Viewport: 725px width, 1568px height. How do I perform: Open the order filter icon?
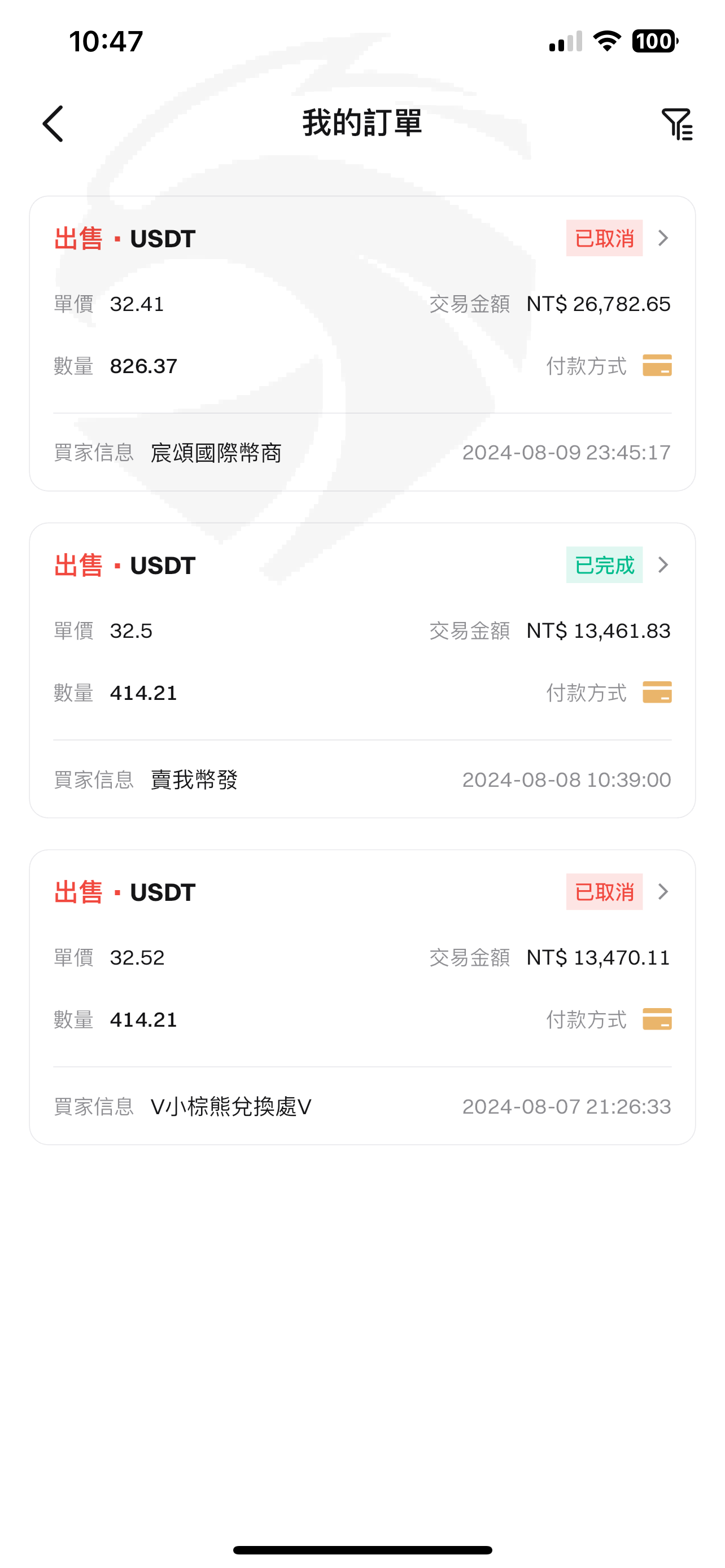(x=677, y=124)
